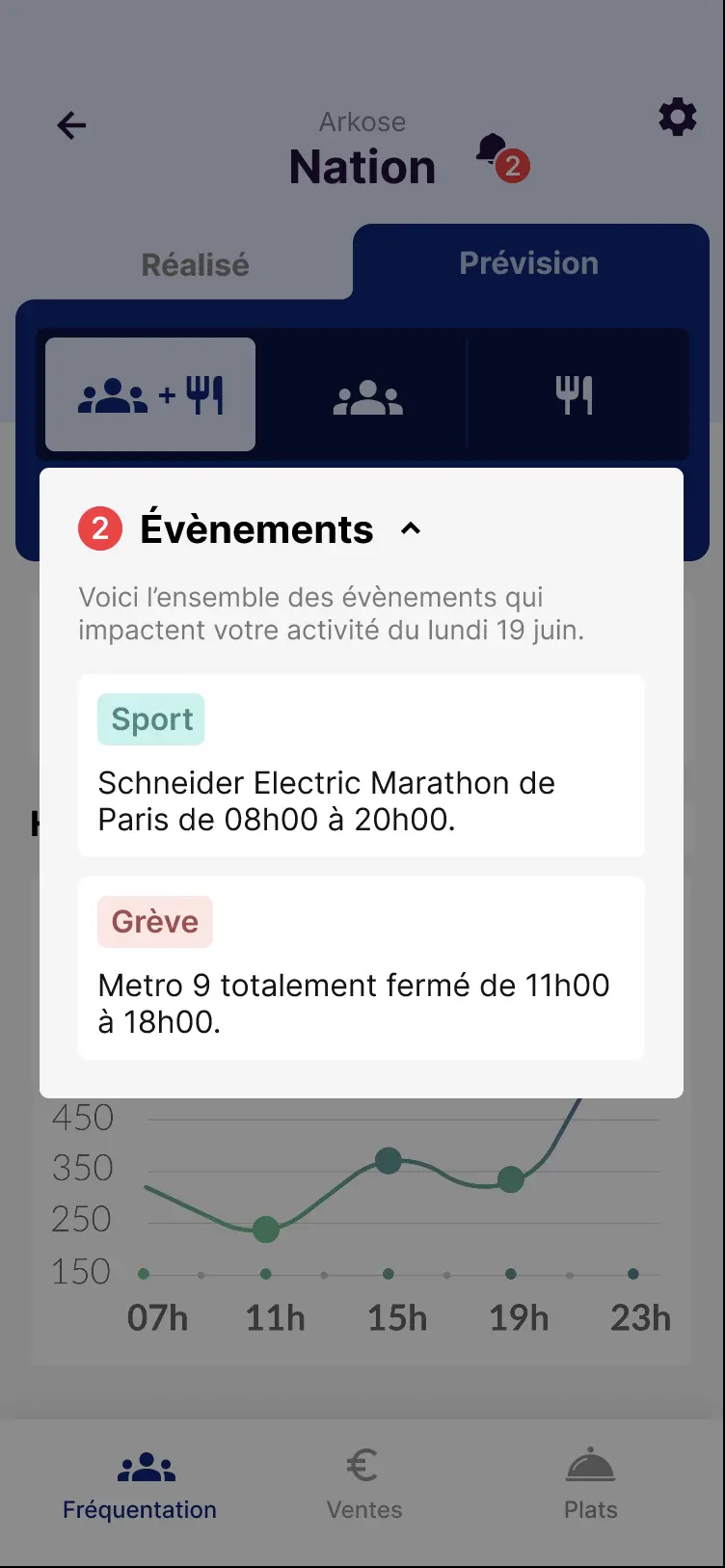The width and height of the screenshot is (725, 1568).
Task: Select the Prévision tab
Action: tap(529, 263)
